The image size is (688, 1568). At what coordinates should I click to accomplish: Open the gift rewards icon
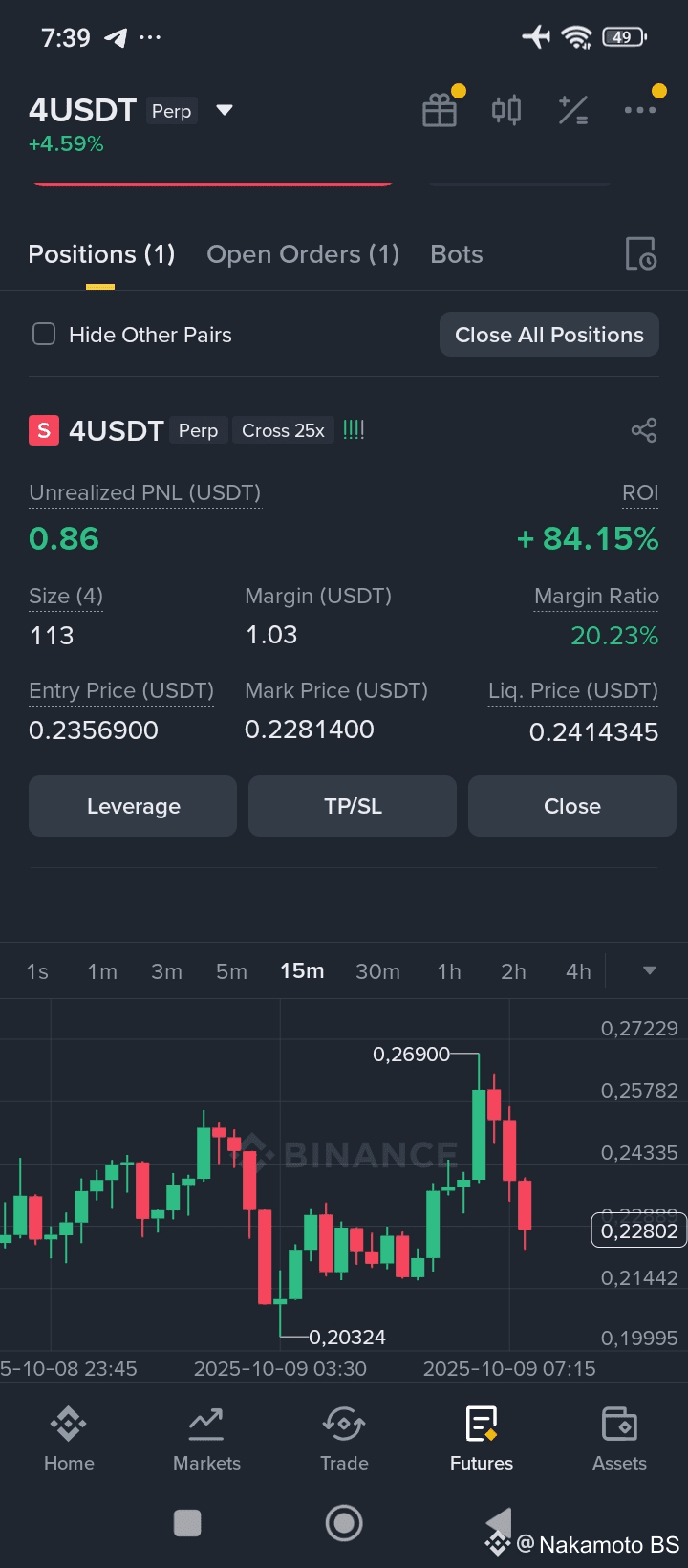pyautogui.click(x=440, y=111)
